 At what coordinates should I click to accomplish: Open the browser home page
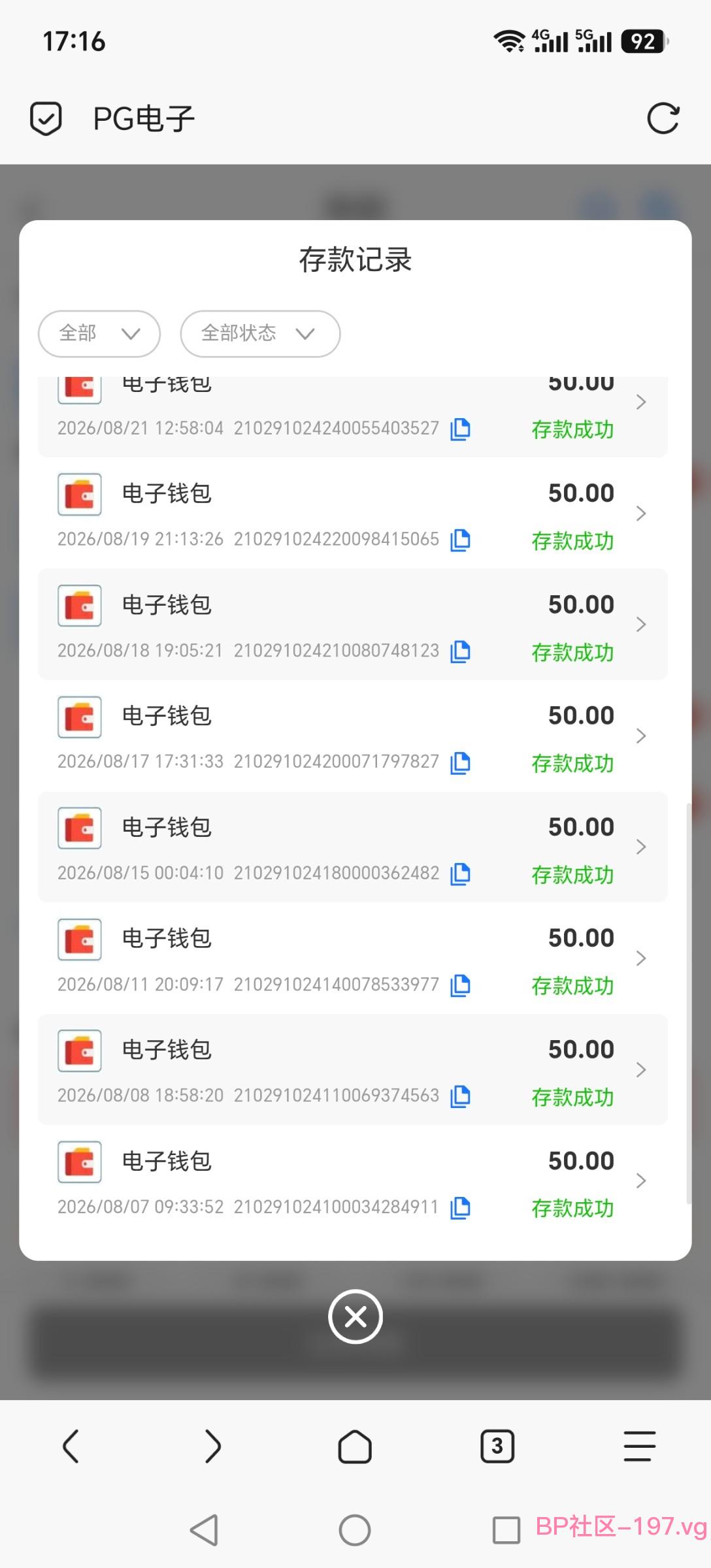tap(355, 1446)
